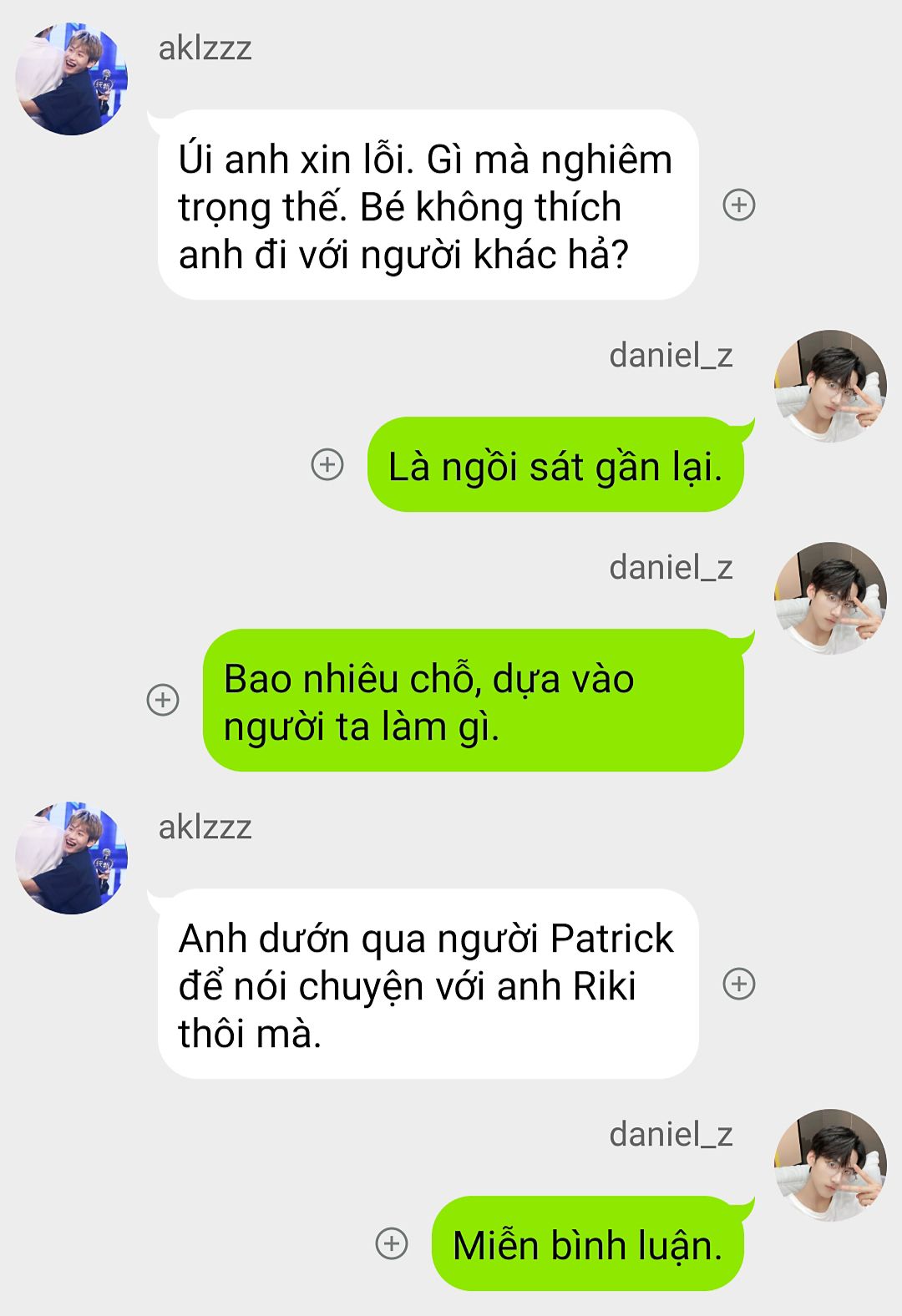Viewport: 902px width, 1316px height.
Task: Tap plus icon beside "Anh dướn qua người Patrick"
Action: tap(738, 984)
